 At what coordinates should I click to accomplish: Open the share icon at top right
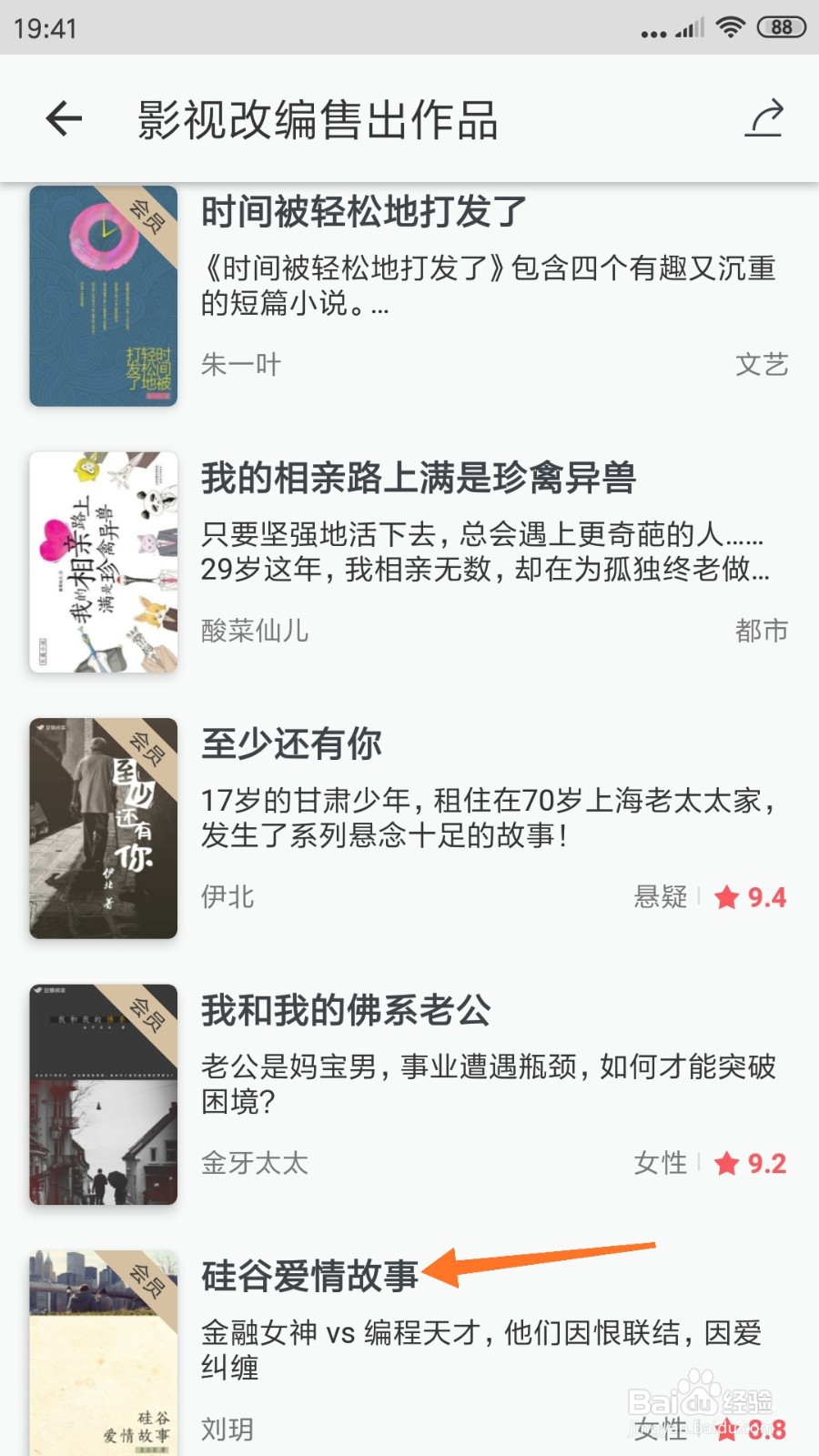764,118
